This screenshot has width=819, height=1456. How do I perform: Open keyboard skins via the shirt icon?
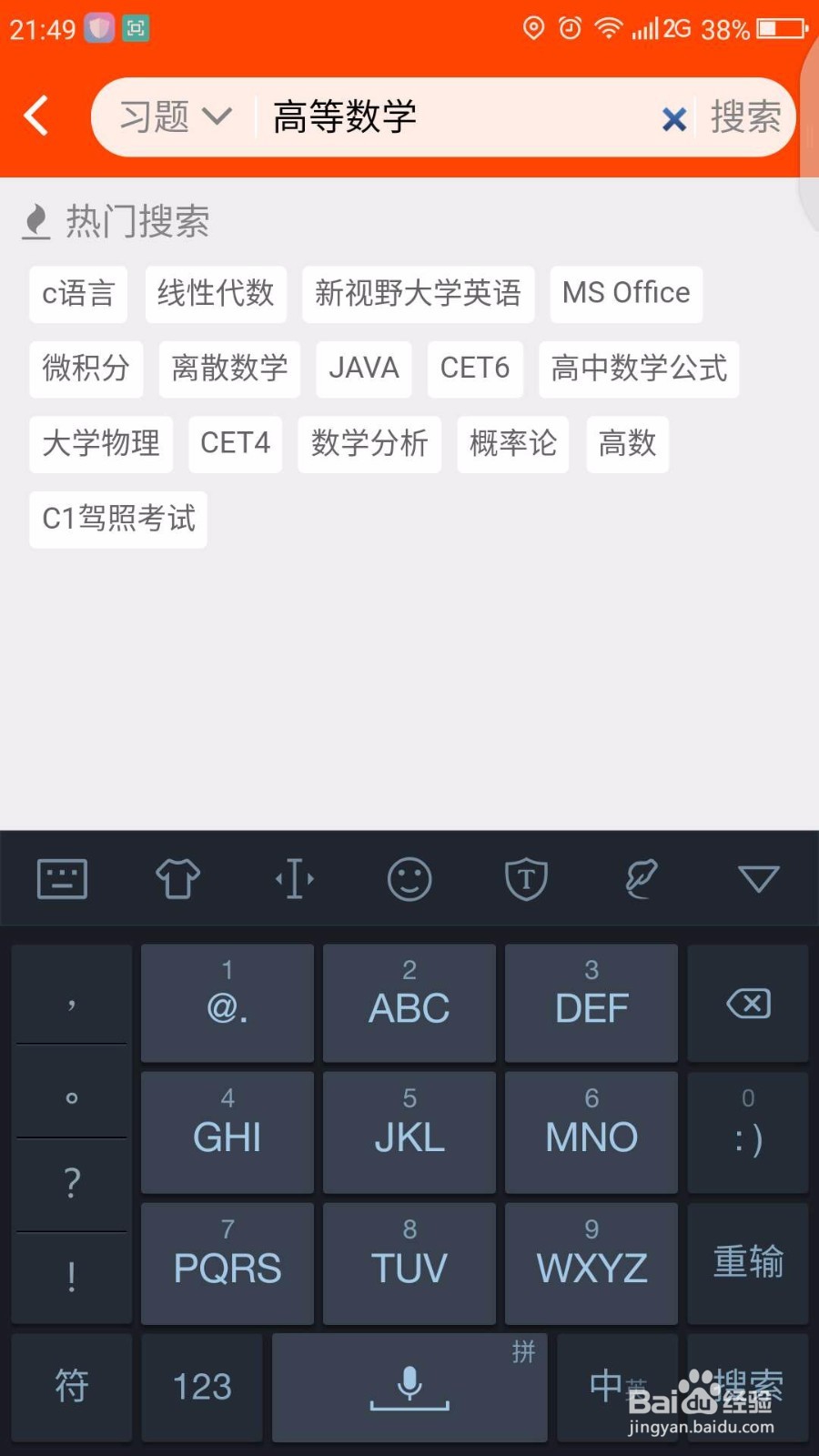(x=177, y=879)
